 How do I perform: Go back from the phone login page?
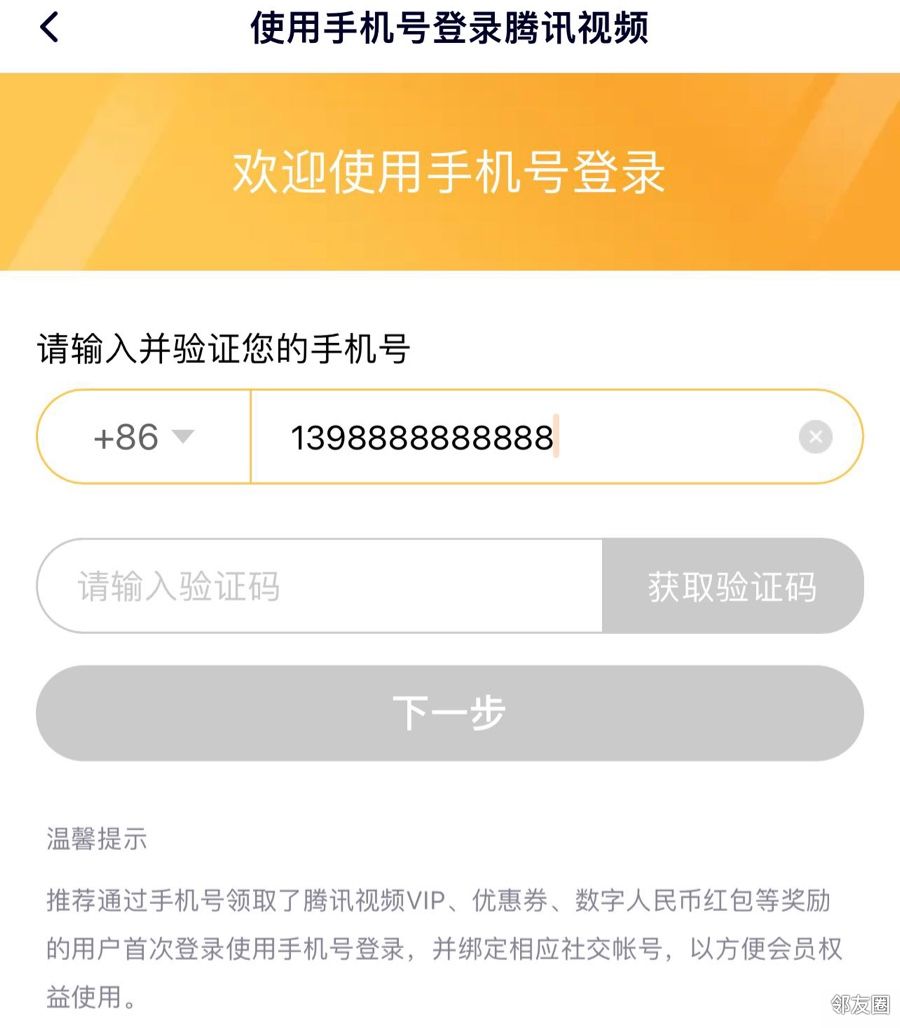(x=50, y=28)
